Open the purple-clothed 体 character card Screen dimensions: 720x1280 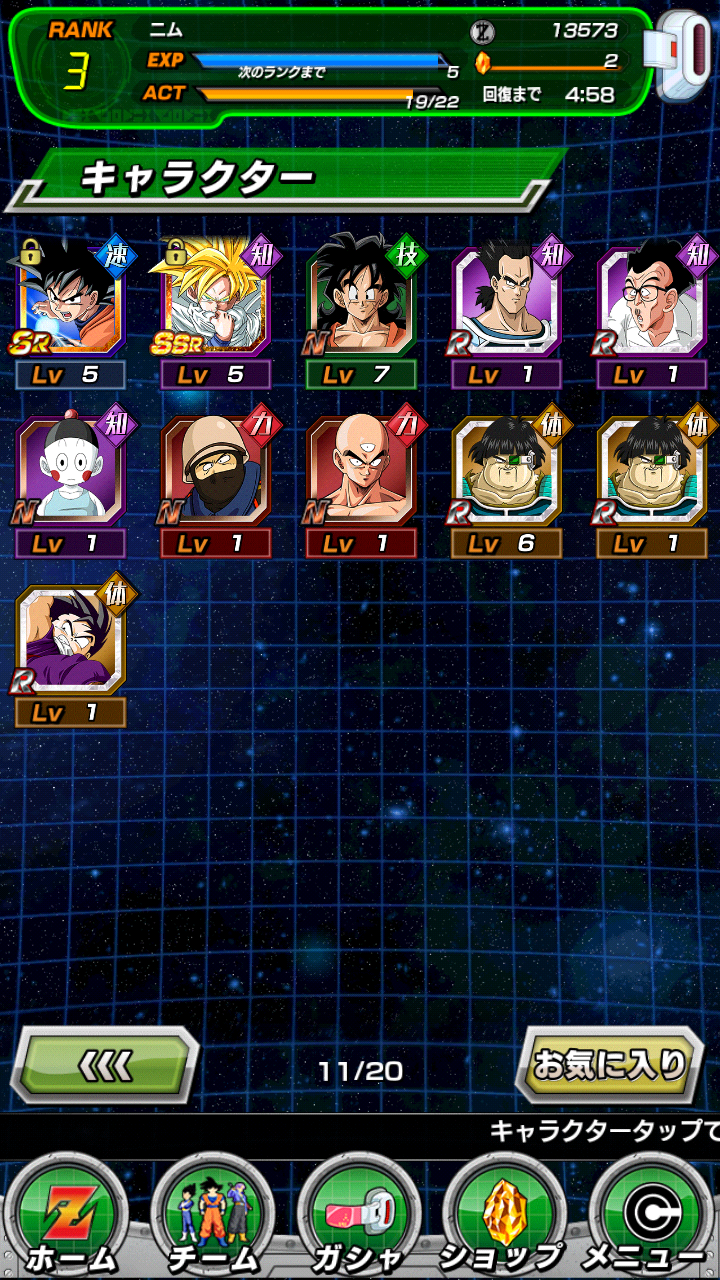[x=70, y=642]
